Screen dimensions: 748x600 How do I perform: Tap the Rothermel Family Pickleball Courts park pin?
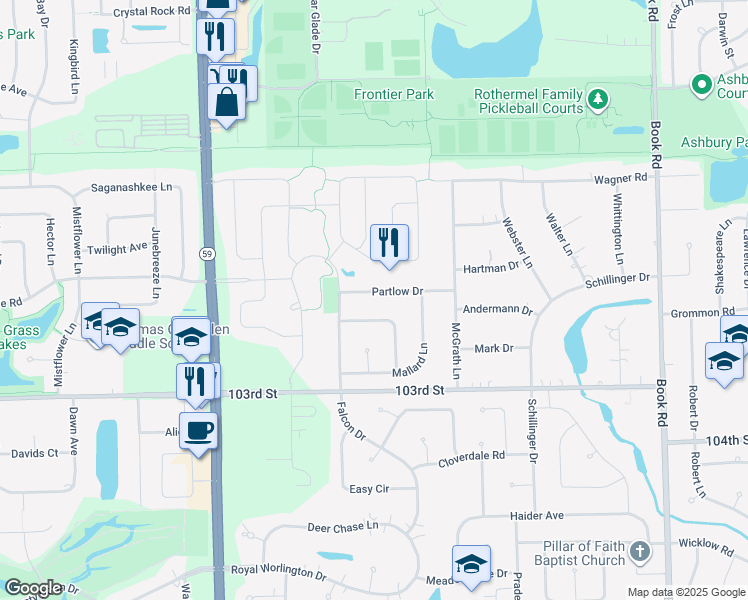coord(598,99)
